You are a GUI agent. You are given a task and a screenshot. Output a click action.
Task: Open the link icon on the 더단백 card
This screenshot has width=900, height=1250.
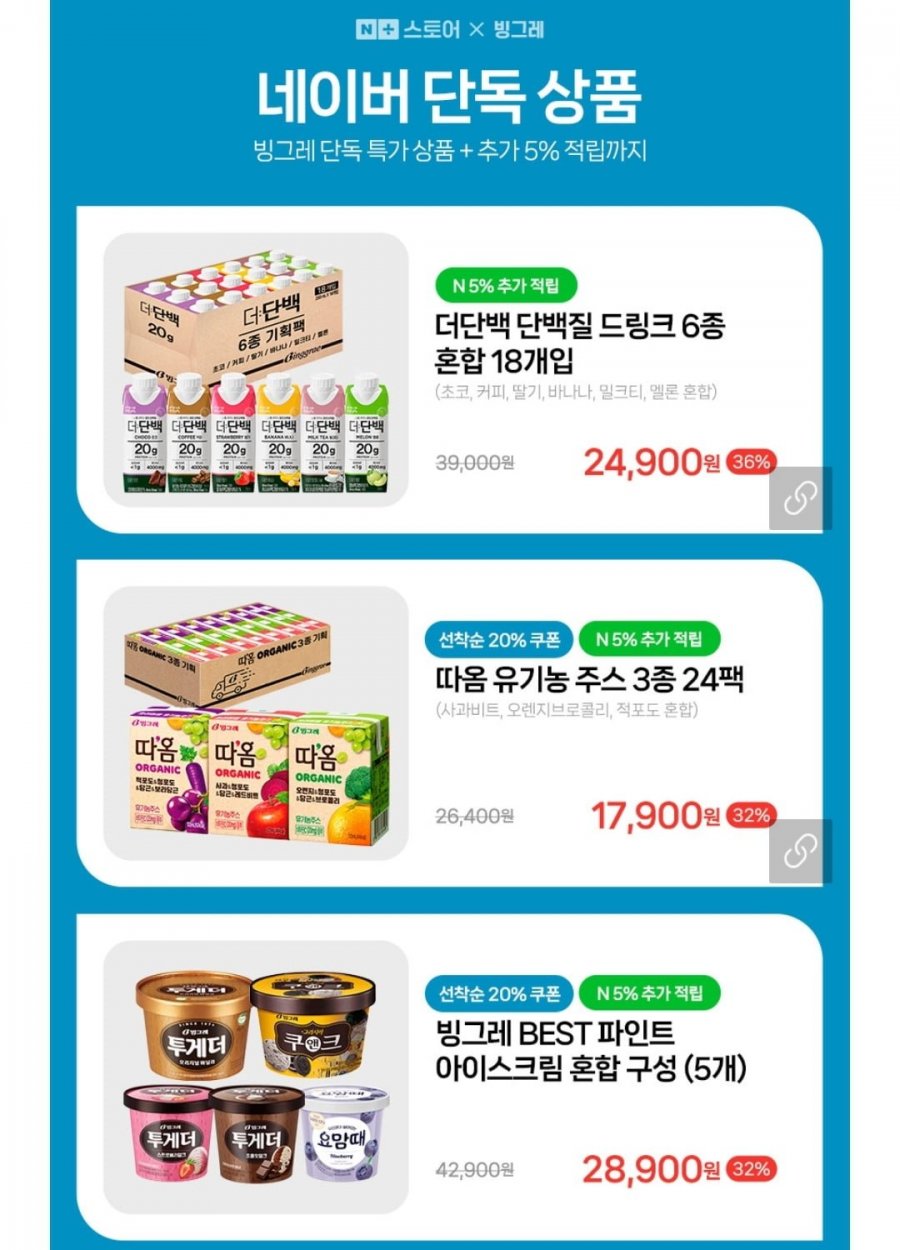pyautogui.click(x=800, y=498)
